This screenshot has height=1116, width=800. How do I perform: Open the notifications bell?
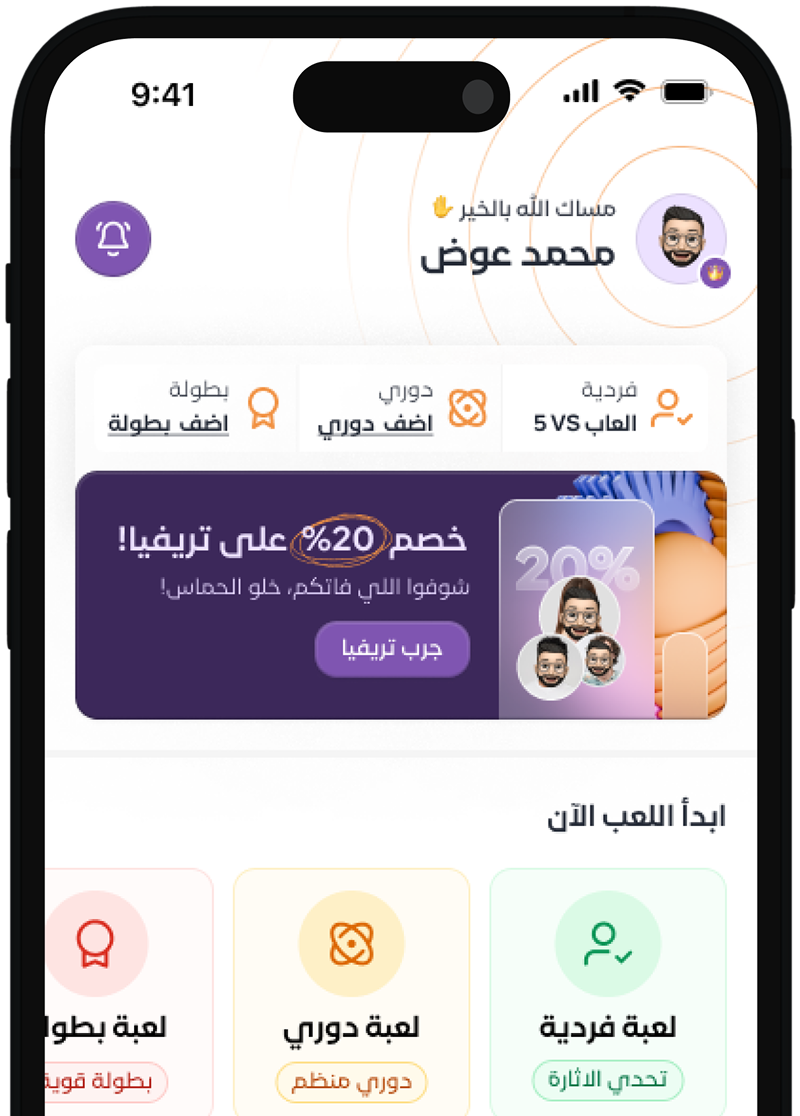[x=113, y=239]
